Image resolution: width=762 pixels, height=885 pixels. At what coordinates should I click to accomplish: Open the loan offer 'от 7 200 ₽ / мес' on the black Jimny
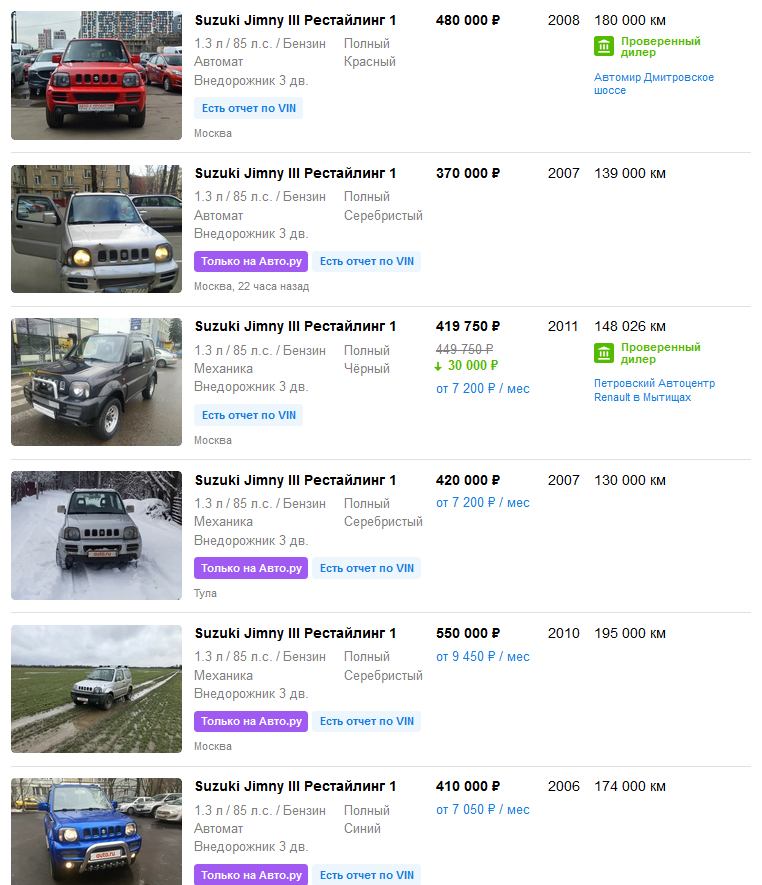point(483,388)
